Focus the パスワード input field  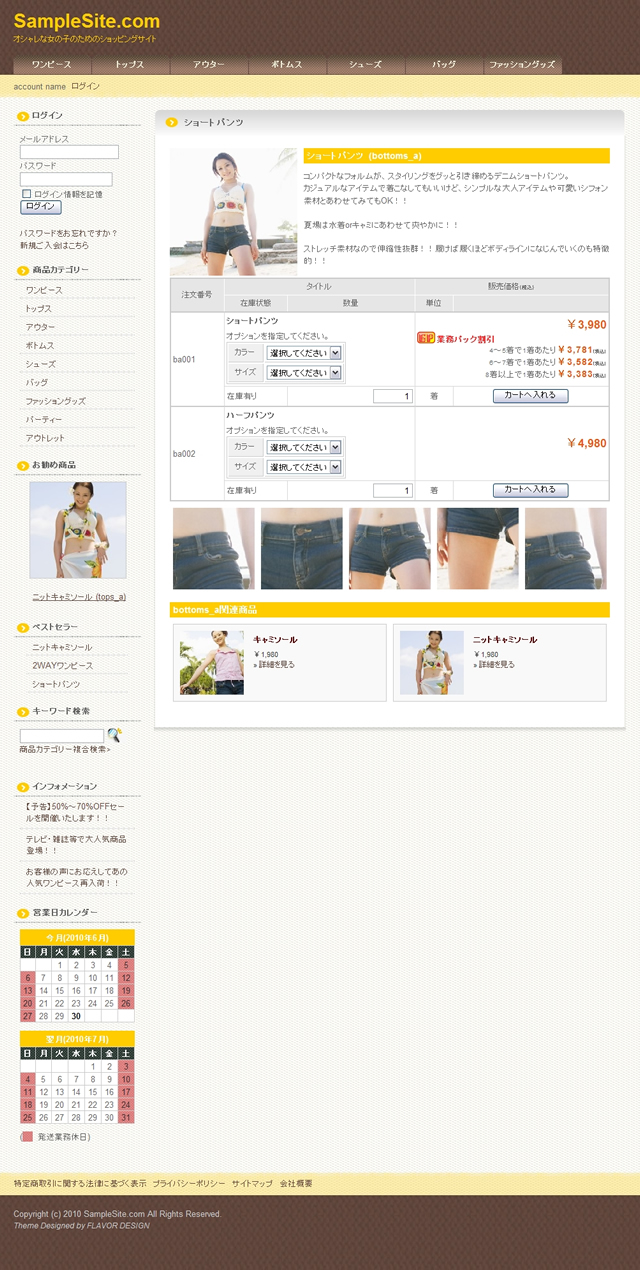(x=66, y=179)
